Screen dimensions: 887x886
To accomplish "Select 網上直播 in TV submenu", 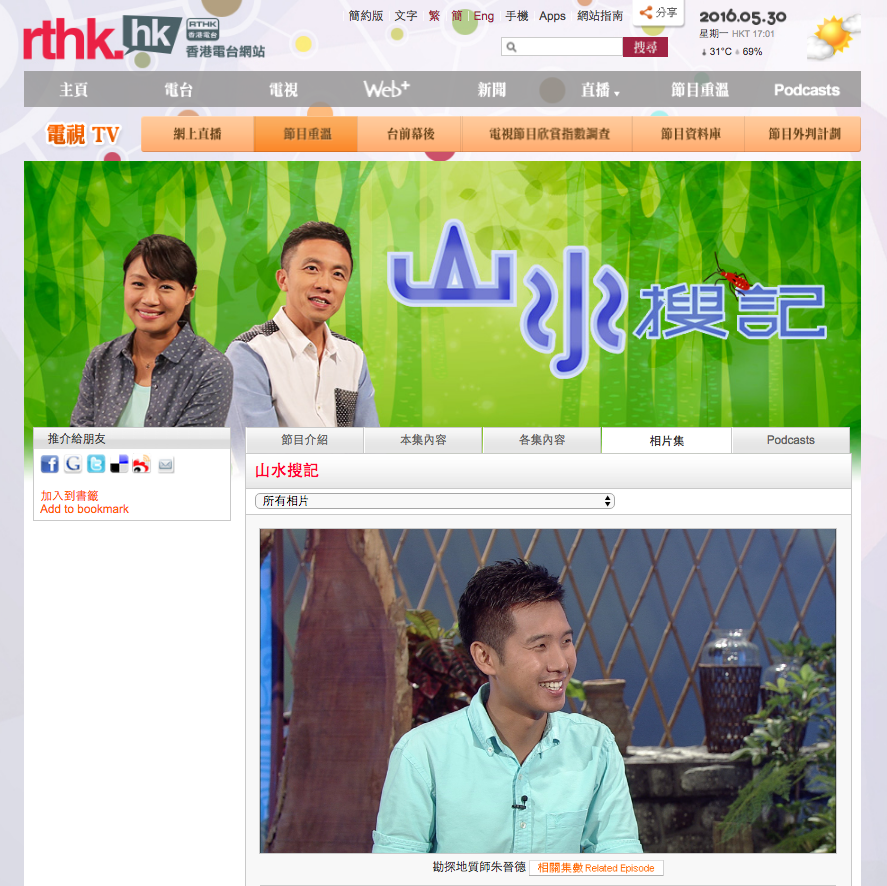I will 197,134.
